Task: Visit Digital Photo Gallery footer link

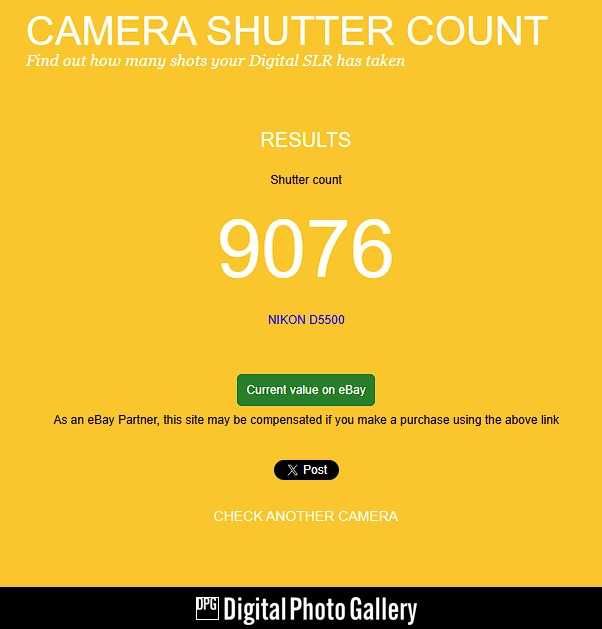Action: [306, 609]
